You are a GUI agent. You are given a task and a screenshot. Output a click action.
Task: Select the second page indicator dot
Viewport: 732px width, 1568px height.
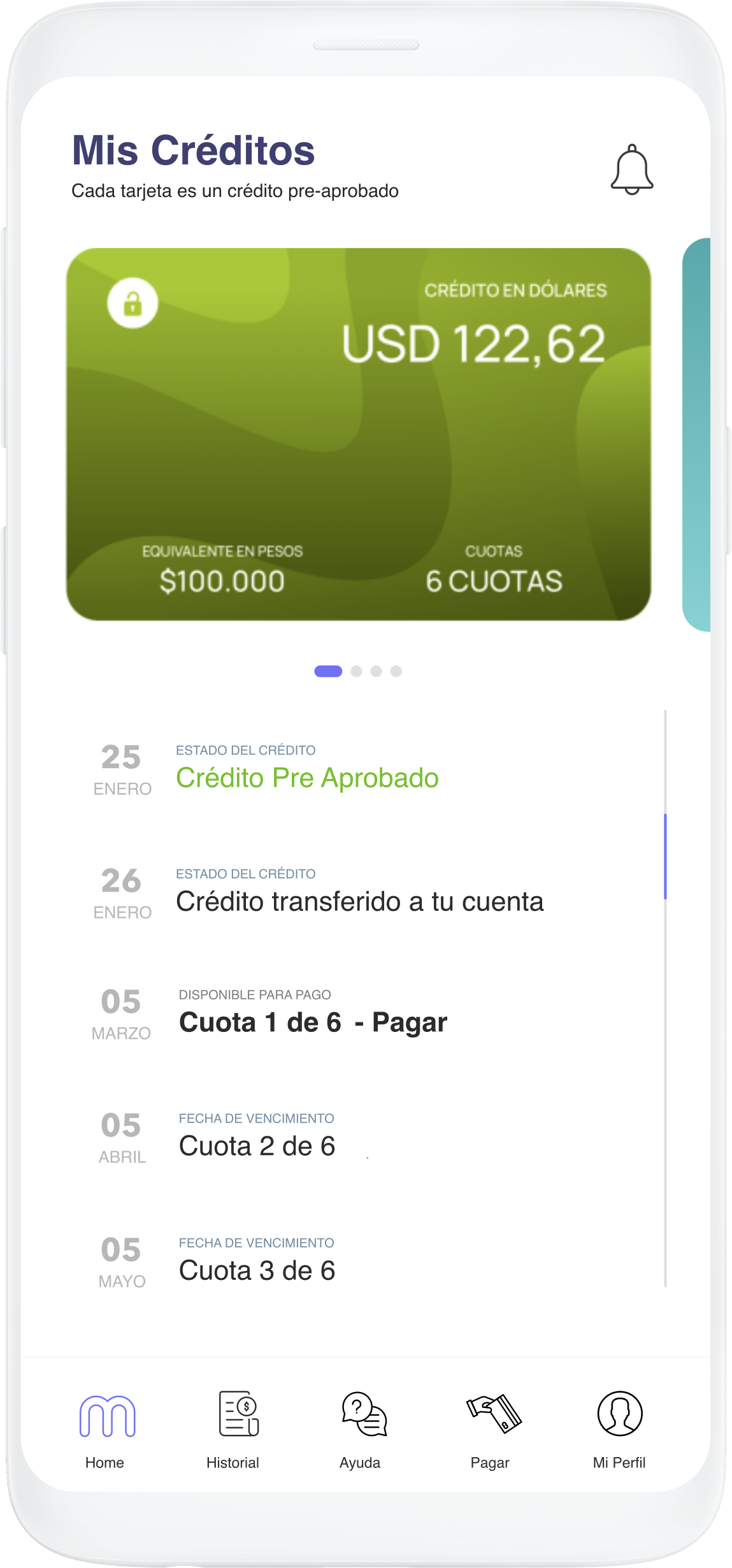[x=356, y=671]
